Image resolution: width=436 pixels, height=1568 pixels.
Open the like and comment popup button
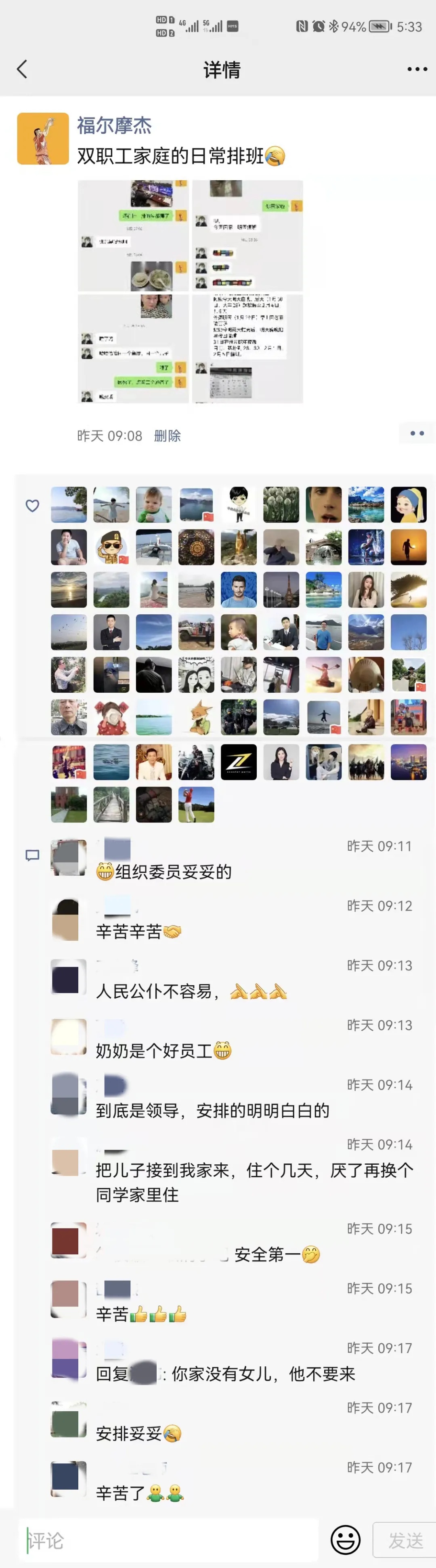417,433
